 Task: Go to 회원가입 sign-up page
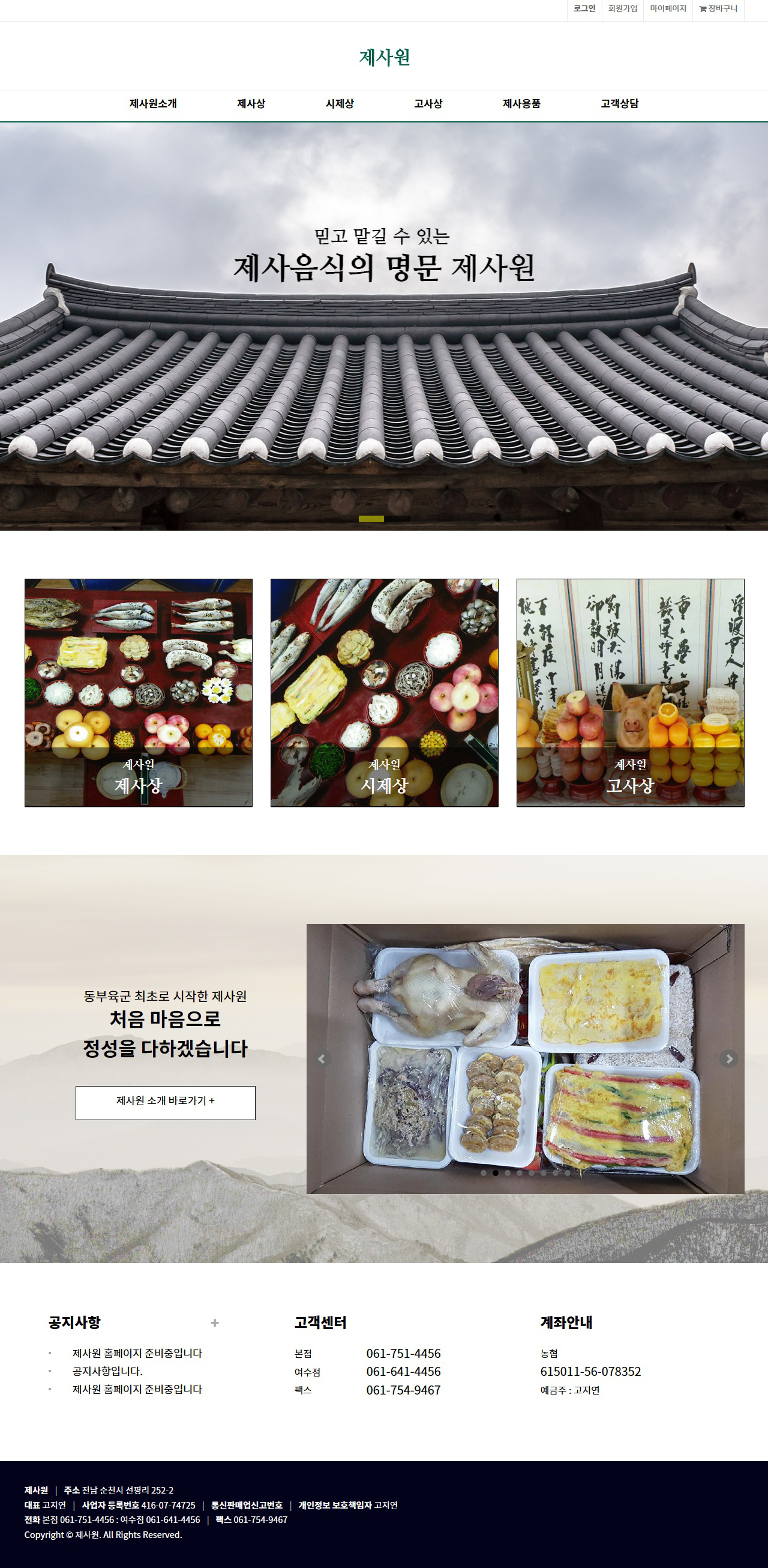click(x=623, y=9)
